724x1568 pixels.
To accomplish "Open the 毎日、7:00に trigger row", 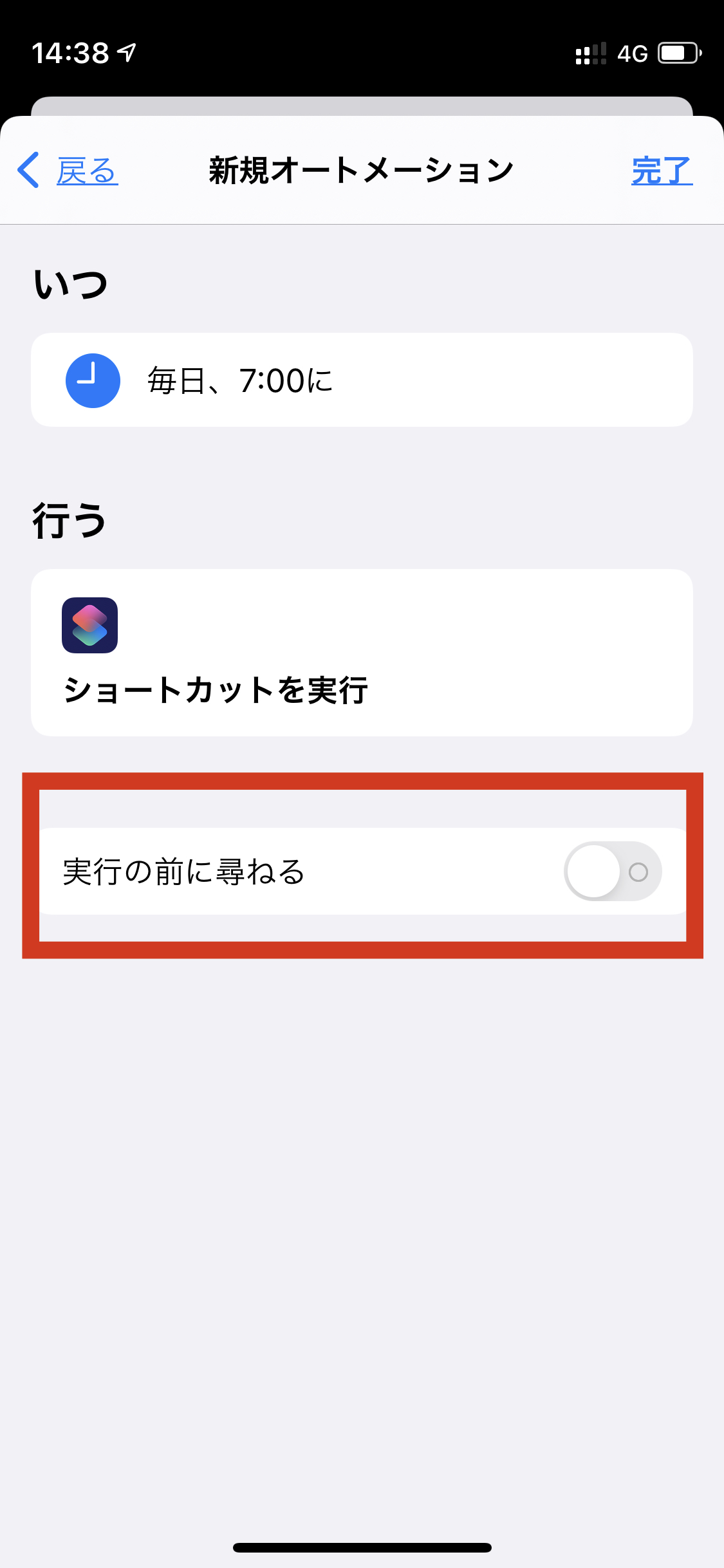I will click(x=362, y=380).
